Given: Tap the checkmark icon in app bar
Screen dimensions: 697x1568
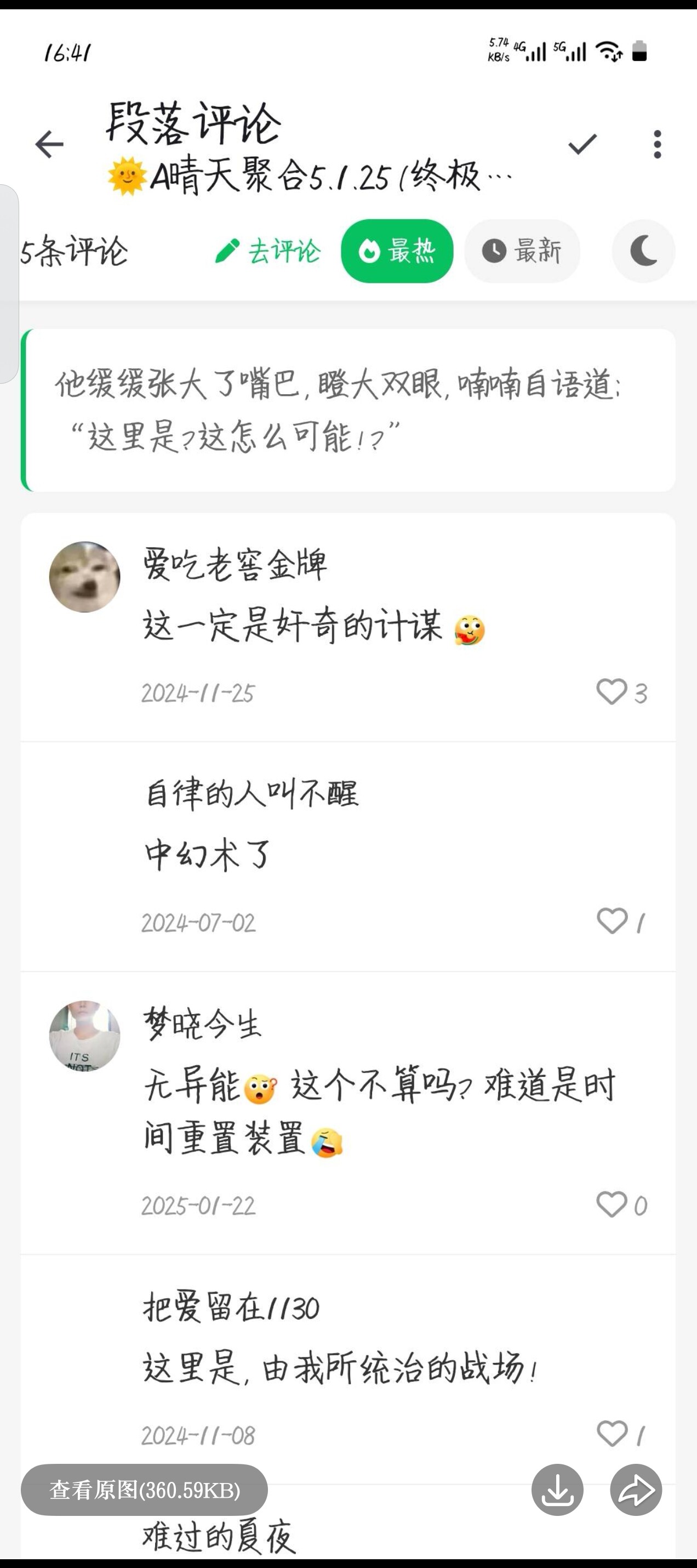Looking at the screenshot, I should (x=582, y=145).
